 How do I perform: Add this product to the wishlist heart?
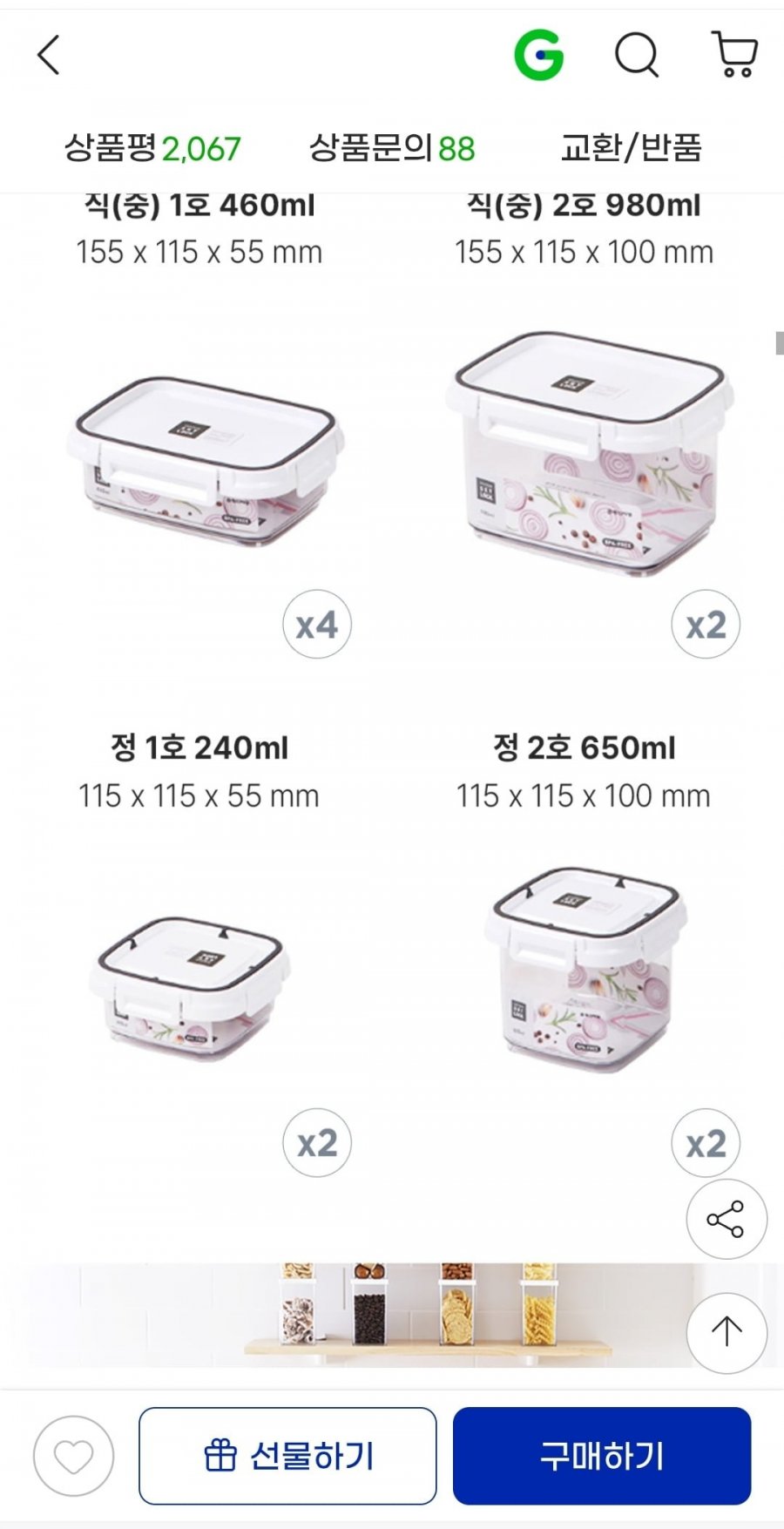pyautogui.click(x=74, y=1456)
